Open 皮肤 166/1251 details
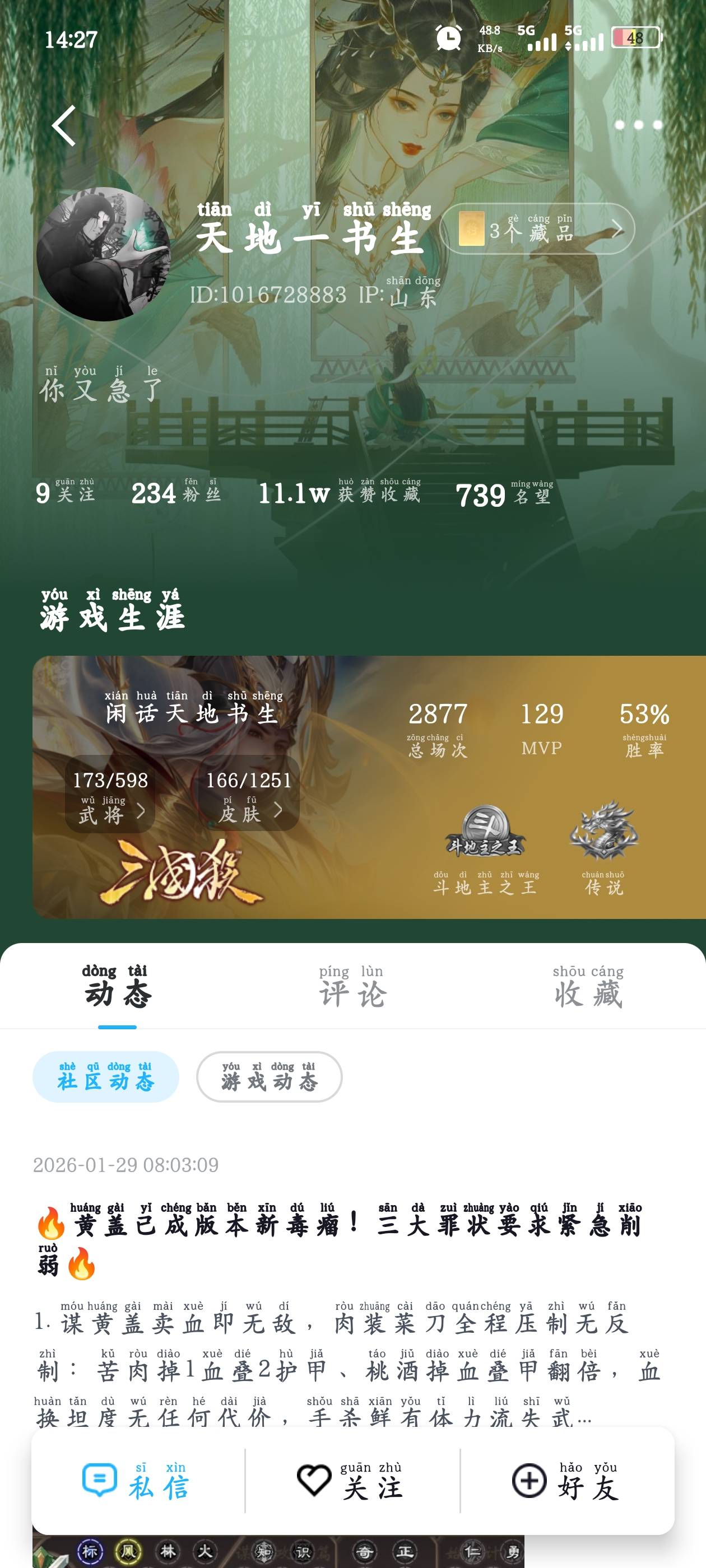This screenshot has height=1568, width=706. 249,794
